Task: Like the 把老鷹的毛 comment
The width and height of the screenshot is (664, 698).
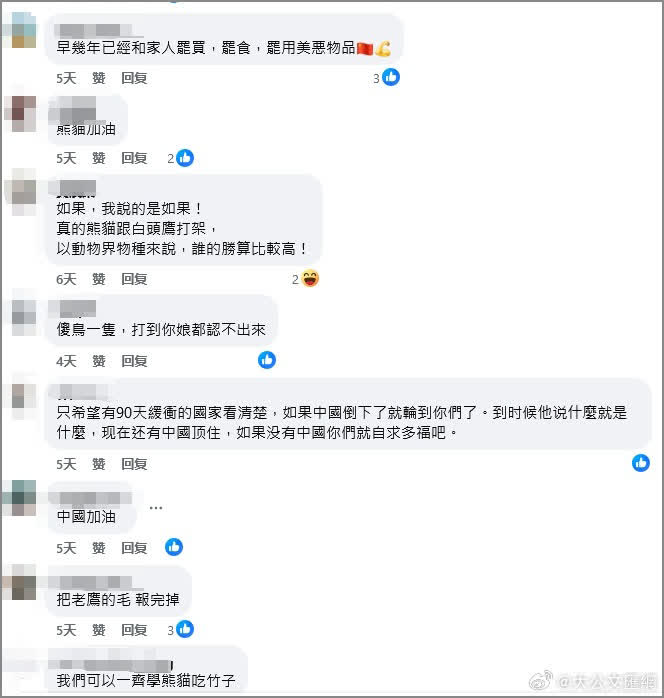Action: pyautogui.click(x=99, y=630)
